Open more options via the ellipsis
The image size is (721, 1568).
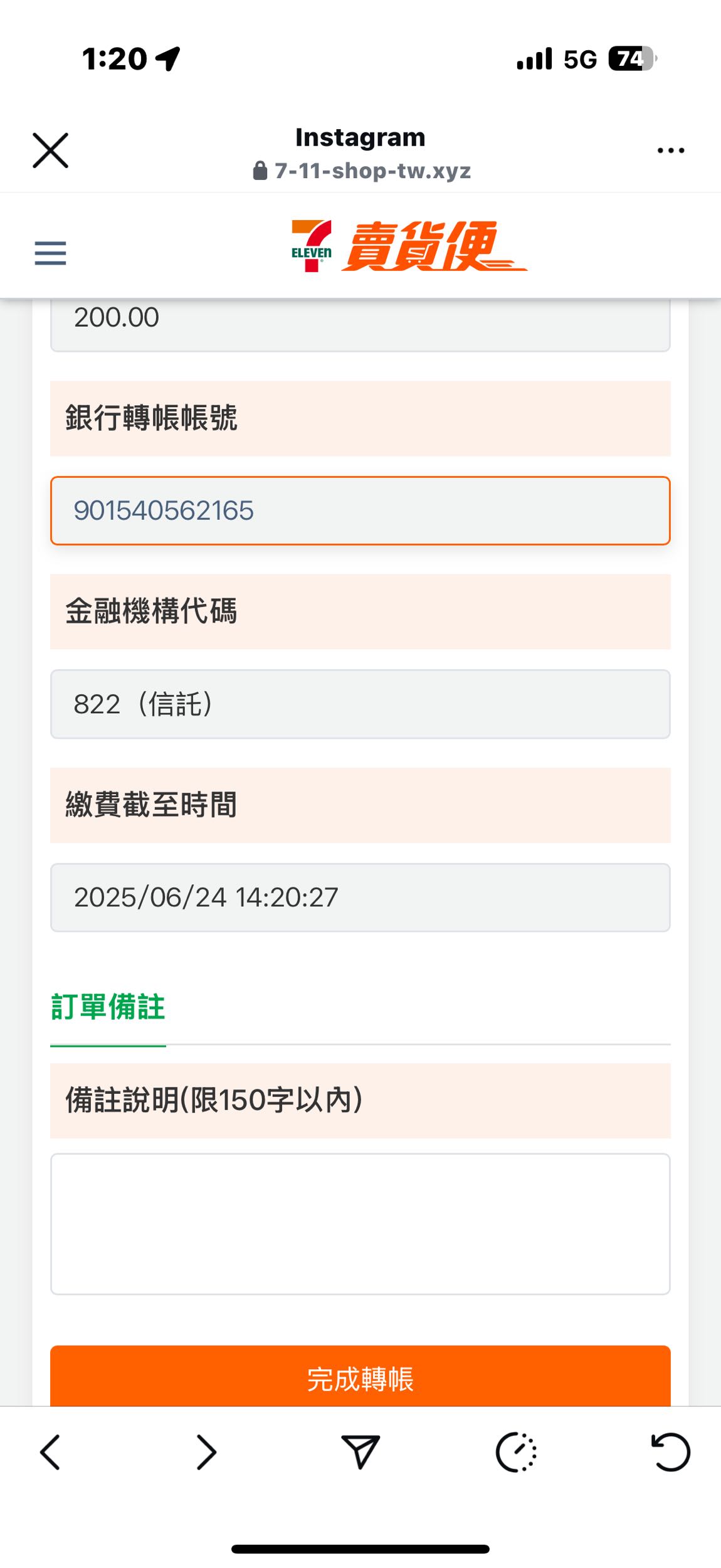tap(670, 149)
